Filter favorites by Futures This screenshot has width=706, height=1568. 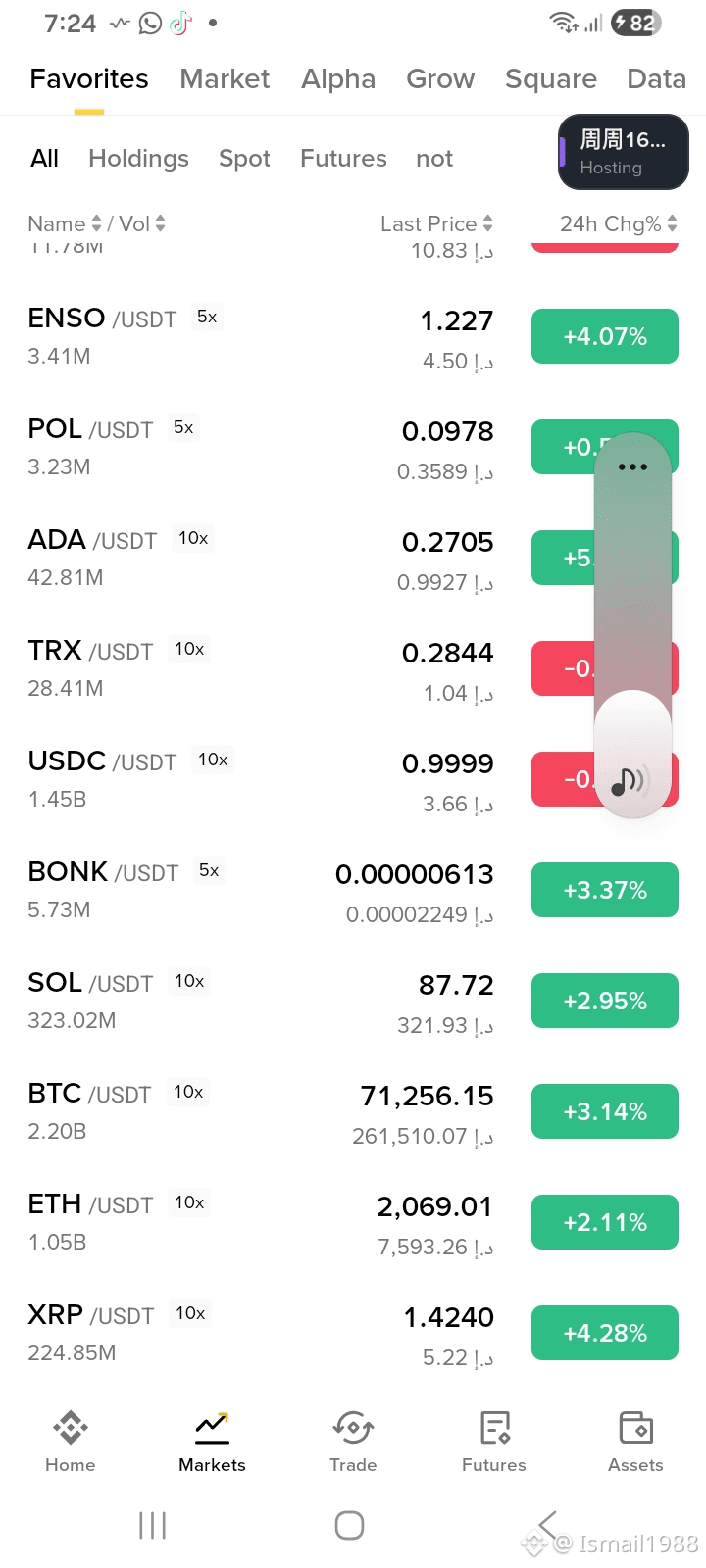click(343, 159)
